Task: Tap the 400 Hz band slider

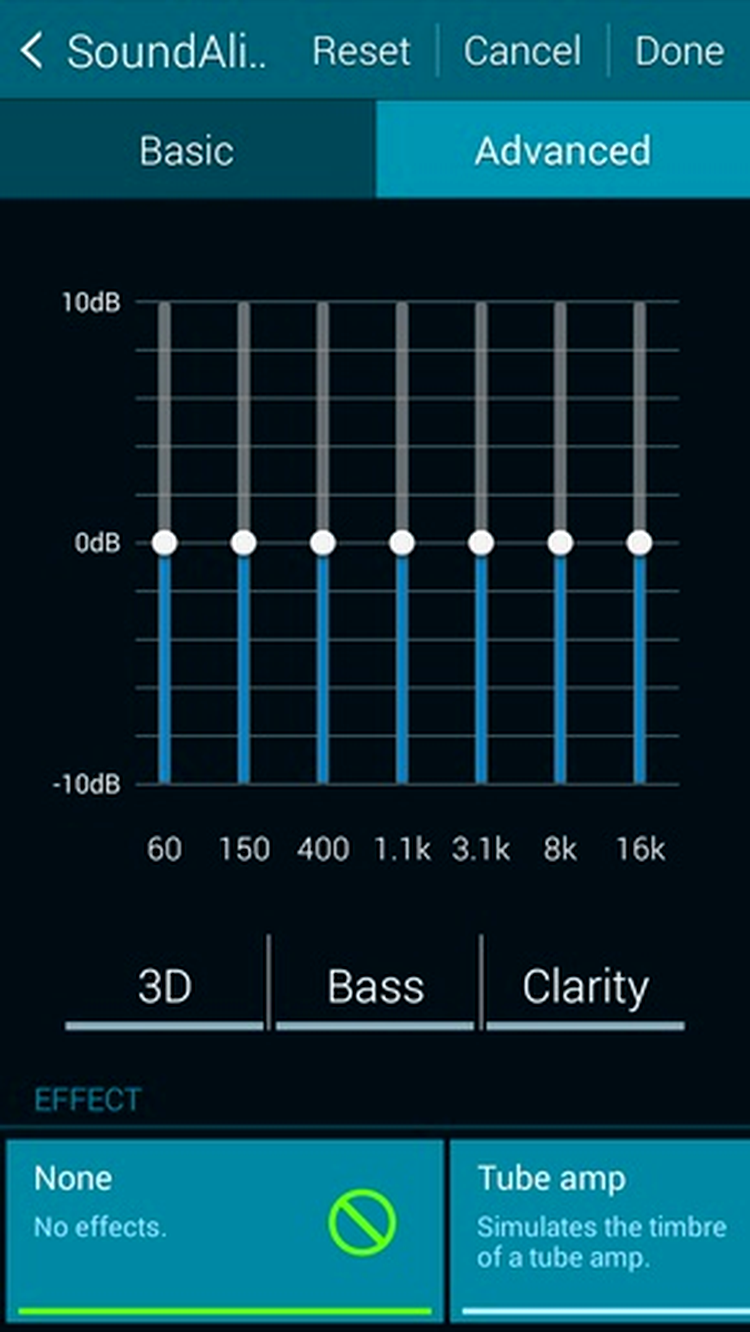Action: coord(323,543)
